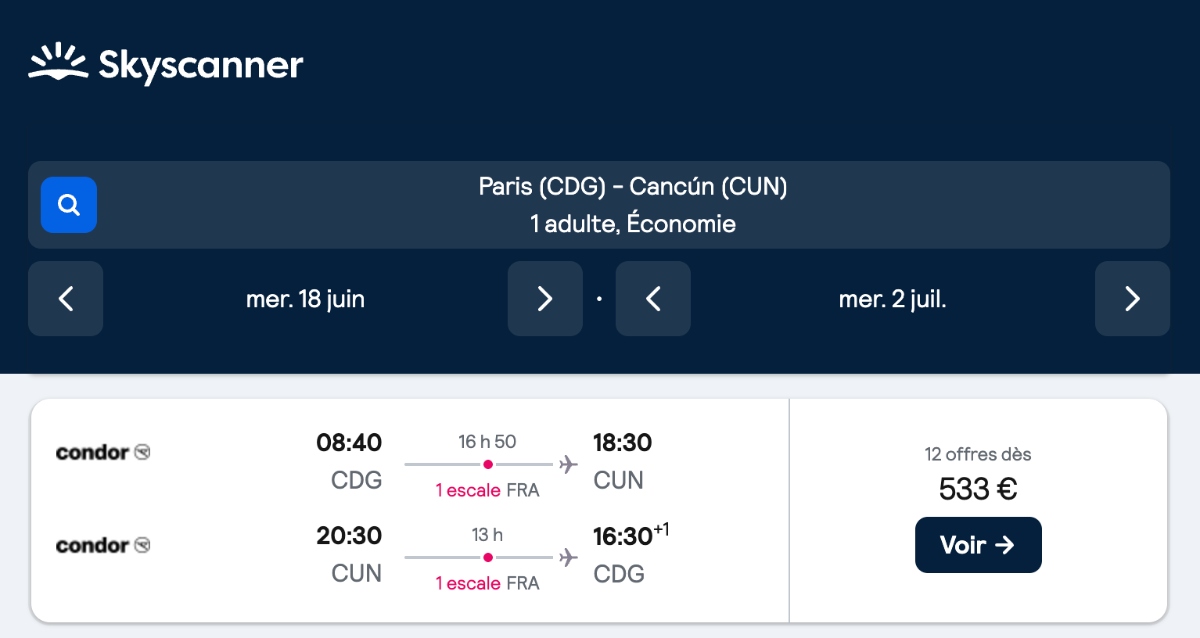Open the mer. 18 juin departure date
The height and width of the screenshot is (638, 1200).
[305, 299]
